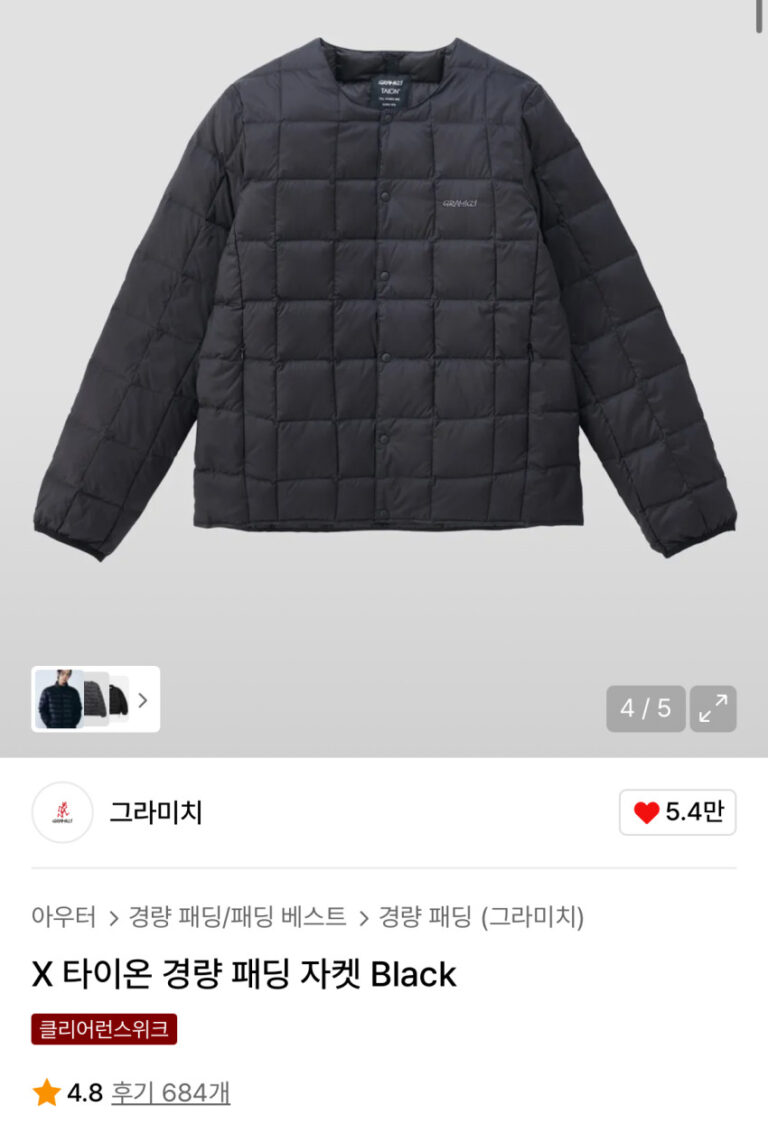Go to the 아우터 category
Image resolution: width=768 pixels, height=1134 pixels.
pyautogui.click(x=64, y=916)
